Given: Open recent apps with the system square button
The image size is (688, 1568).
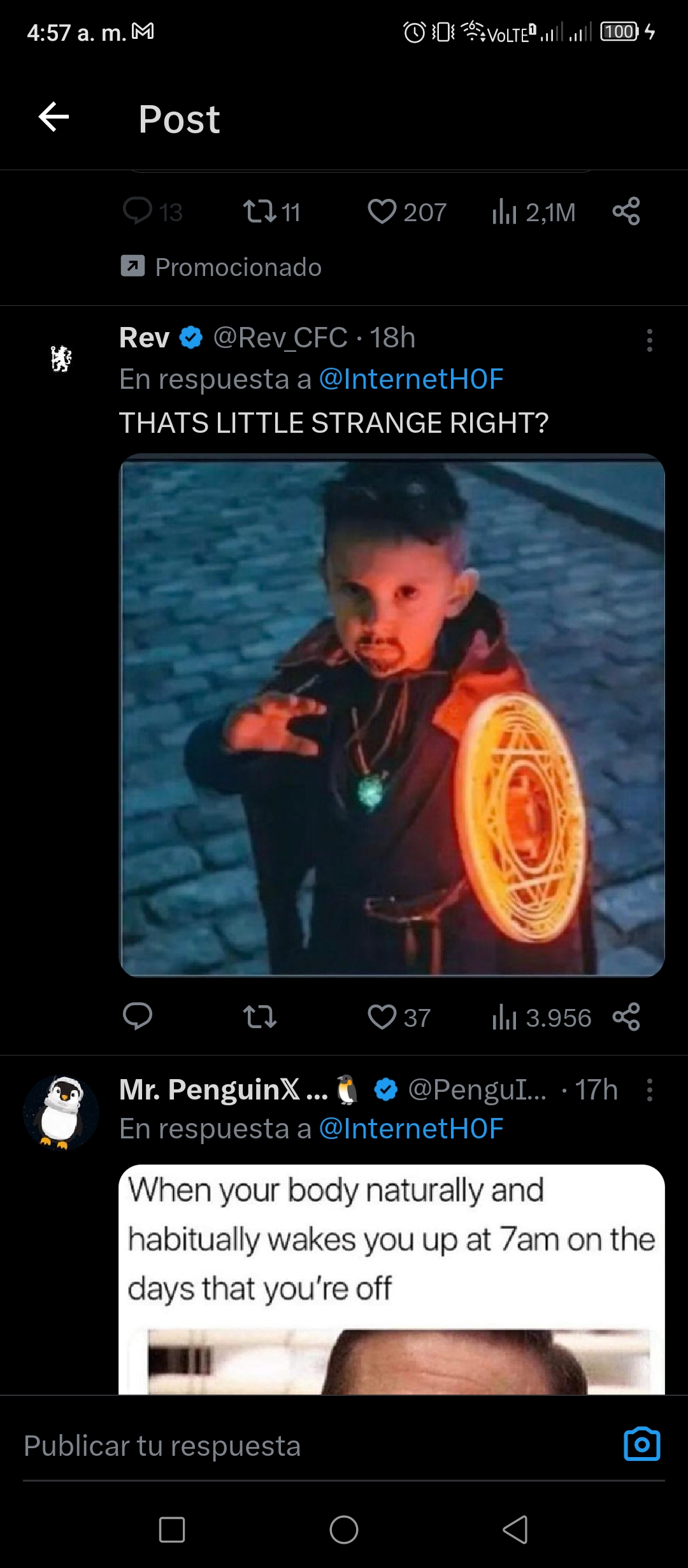Looking at the screenshot, I should pyautogui.click(x=172, y=1529).
